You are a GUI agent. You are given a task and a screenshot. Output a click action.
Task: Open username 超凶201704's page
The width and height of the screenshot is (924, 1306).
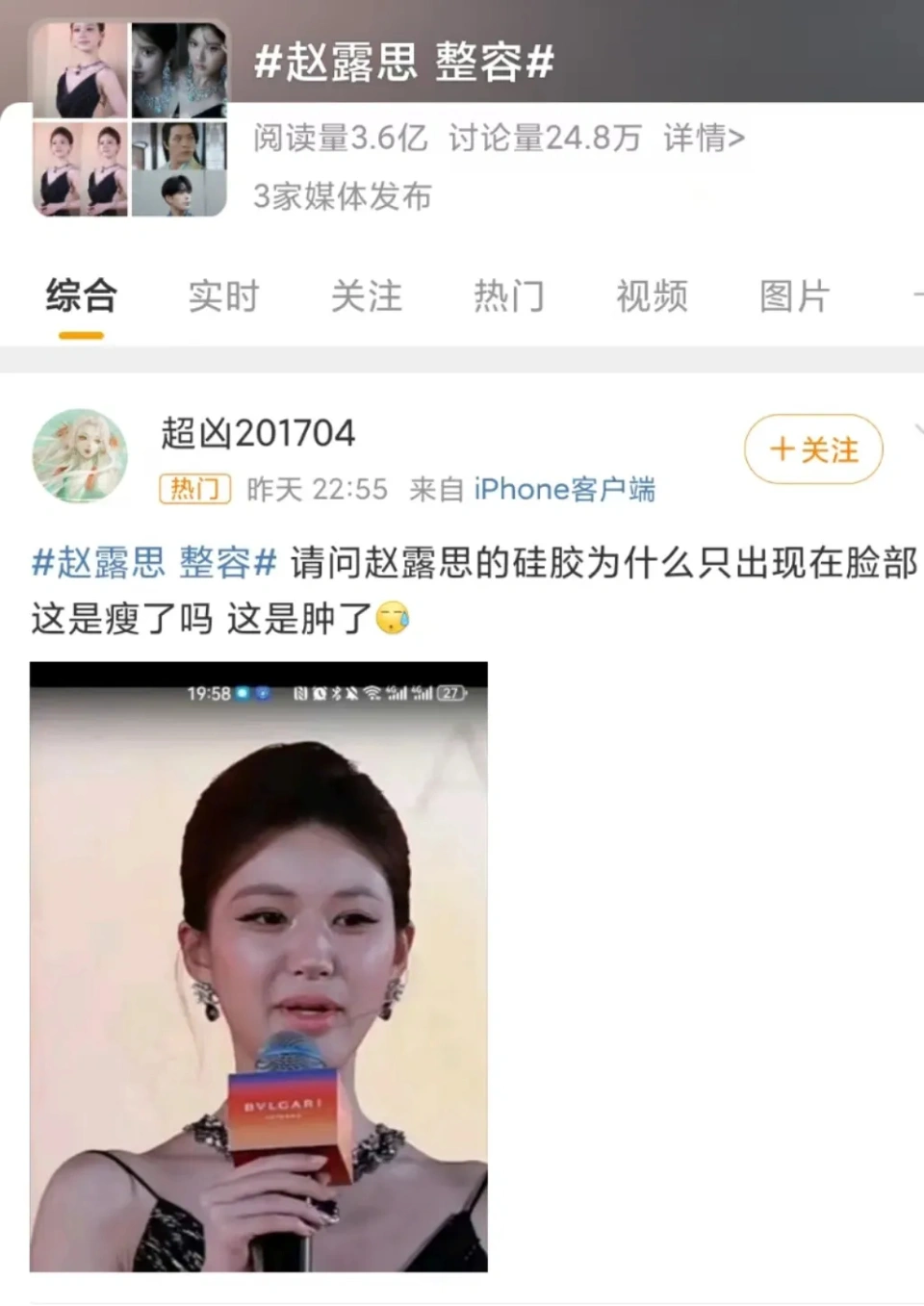coord(258,433)
